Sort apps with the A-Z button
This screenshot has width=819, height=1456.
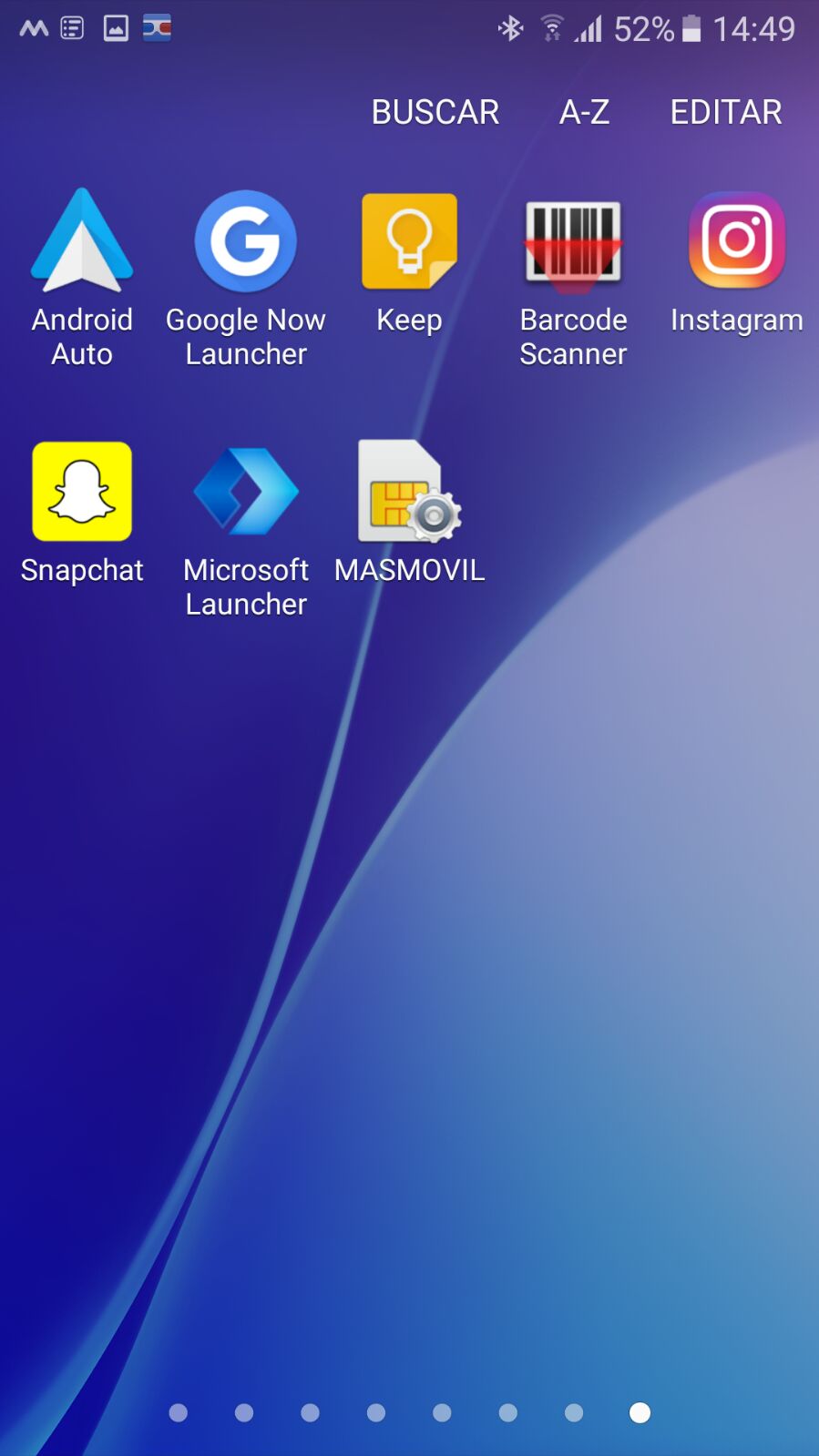pos(584,112)
